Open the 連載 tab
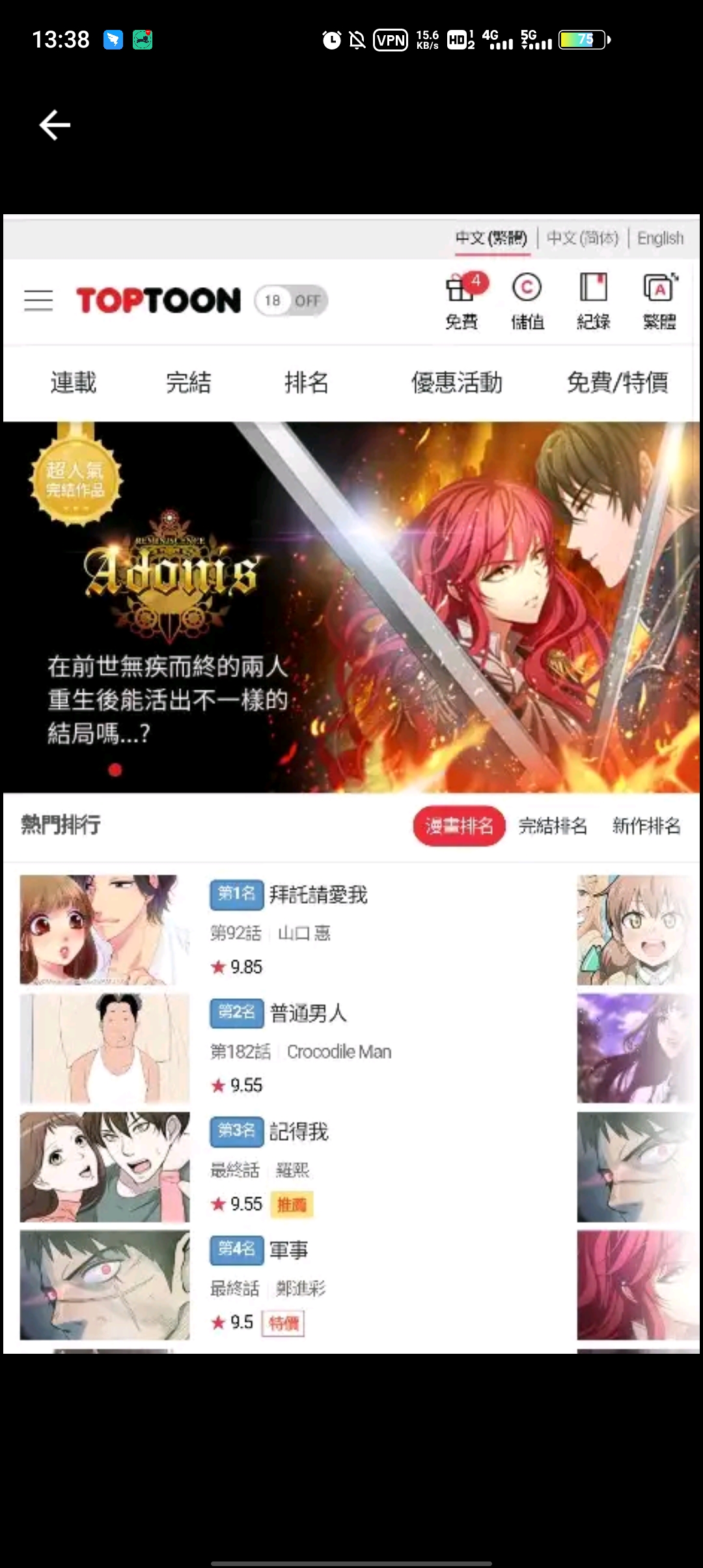 [x=74, y=382]
